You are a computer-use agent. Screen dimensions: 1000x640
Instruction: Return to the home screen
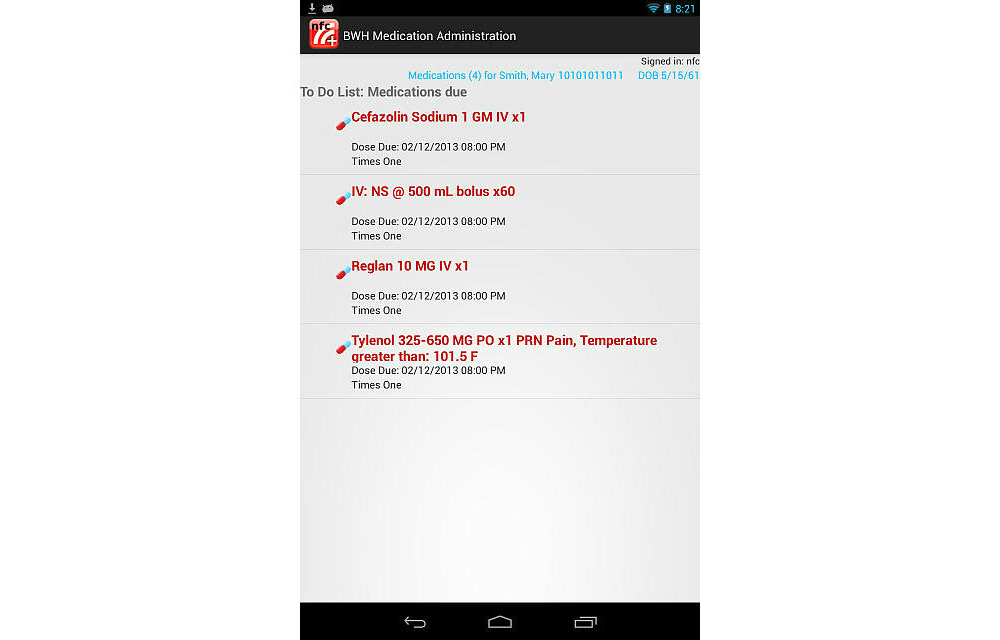[x=500, y=622]
